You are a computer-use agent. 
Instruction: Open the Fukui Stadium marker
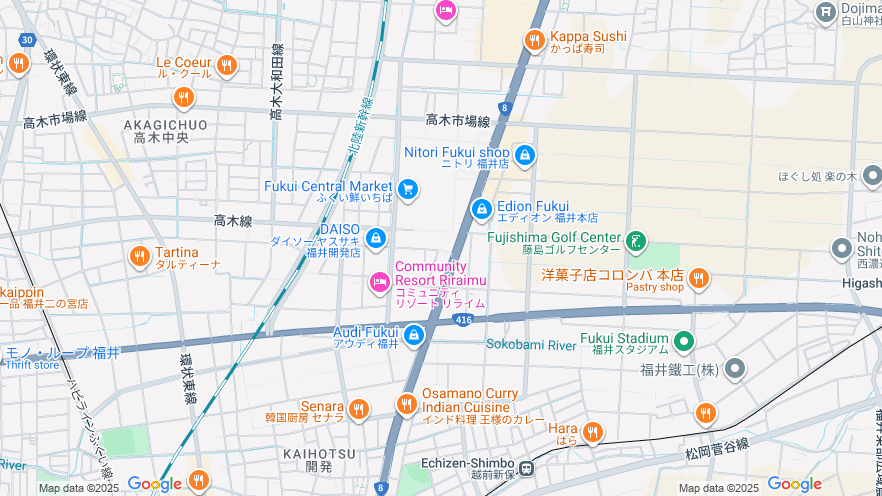point(684,342)
